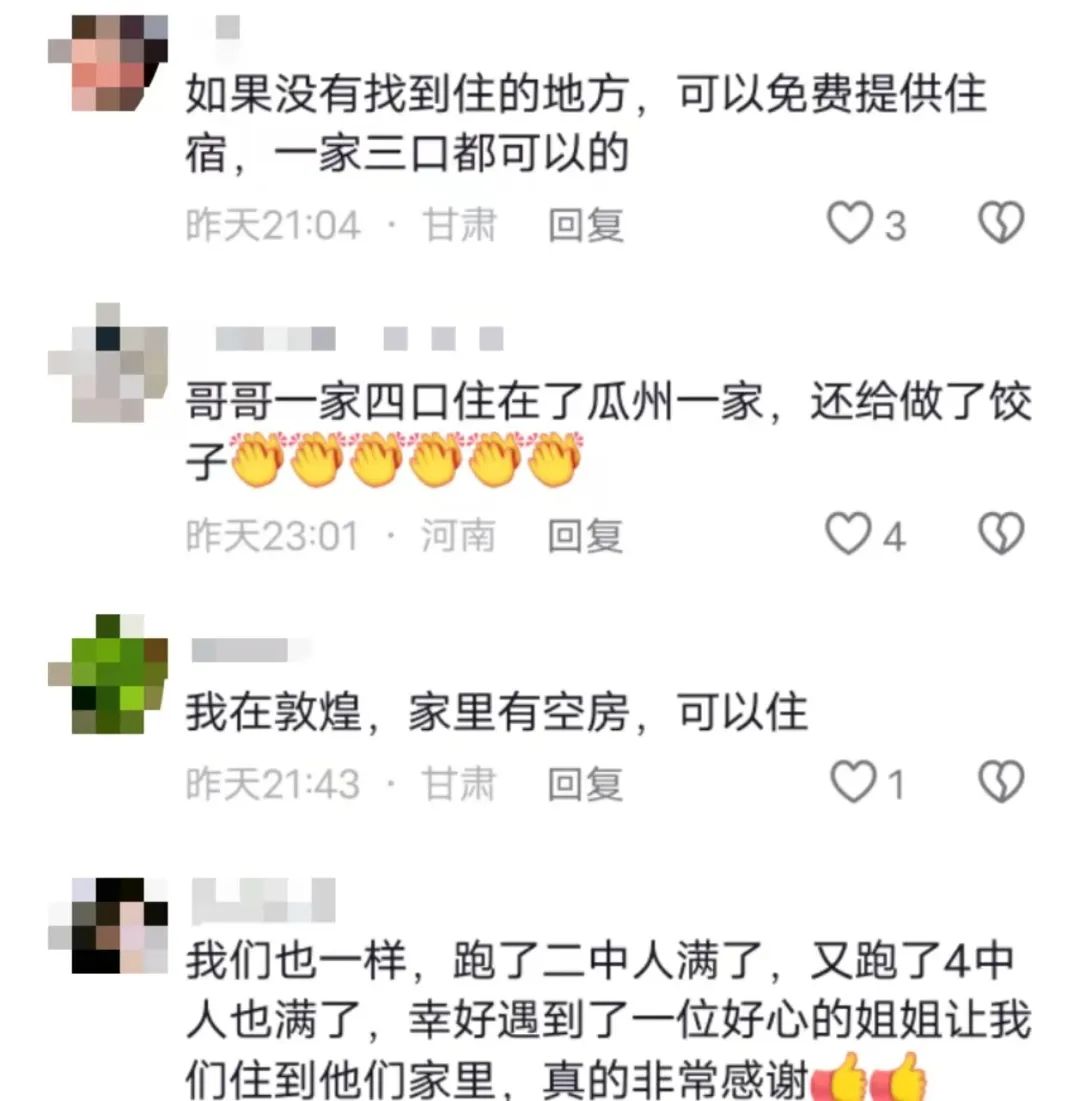The height and width of the screenshot is (1101, 1080).
Task: Reply to the 敦煌 spare room comment
Action: click(585, 784)
